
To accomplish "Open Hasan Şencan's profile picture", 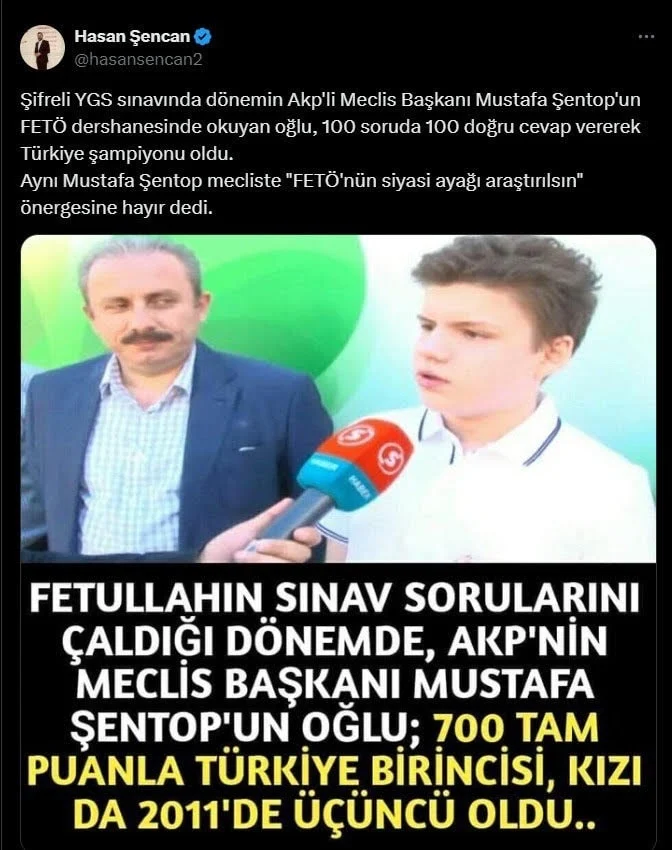I will coord(42,47).
